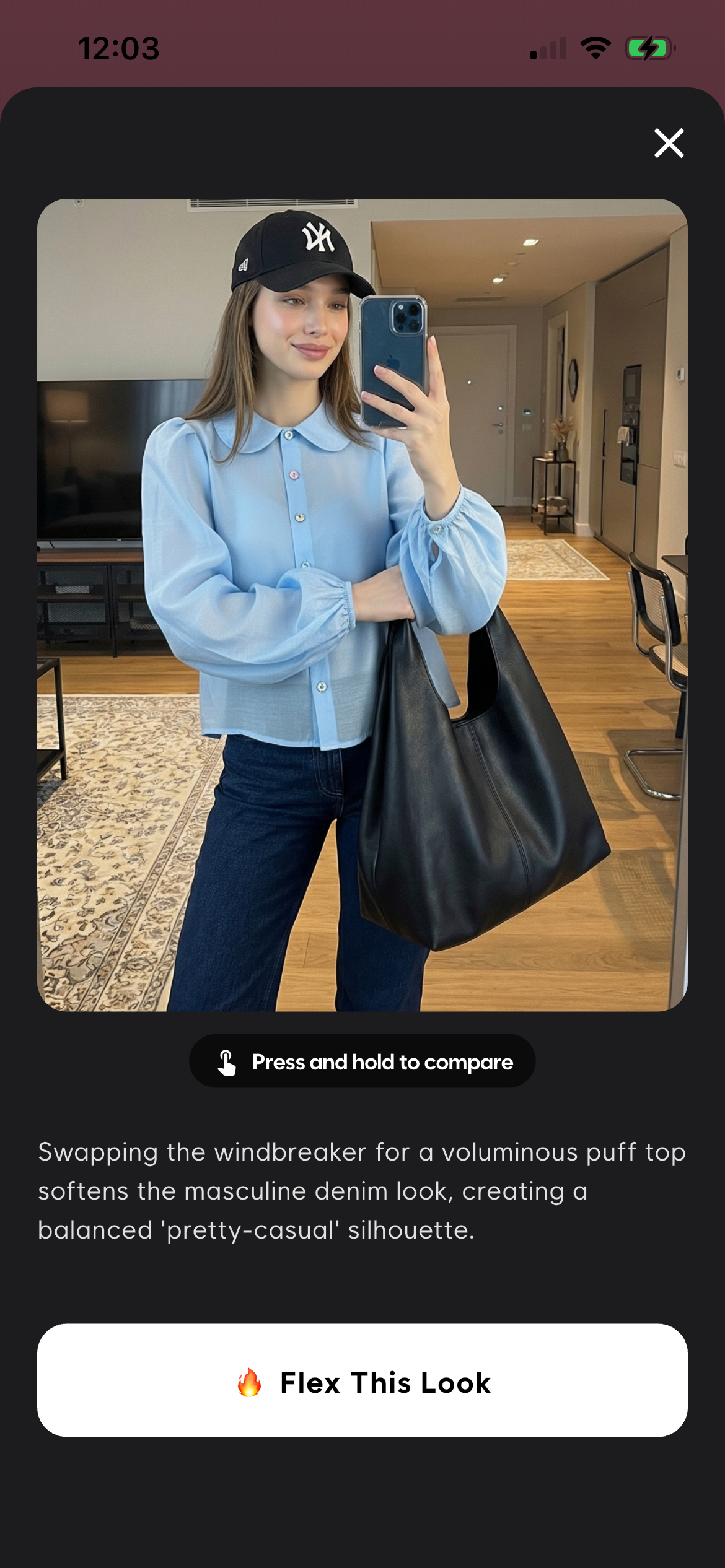This screenshot has width=725, height=1568.
Task: Tap the generated outfit photo
Action: 362,604
